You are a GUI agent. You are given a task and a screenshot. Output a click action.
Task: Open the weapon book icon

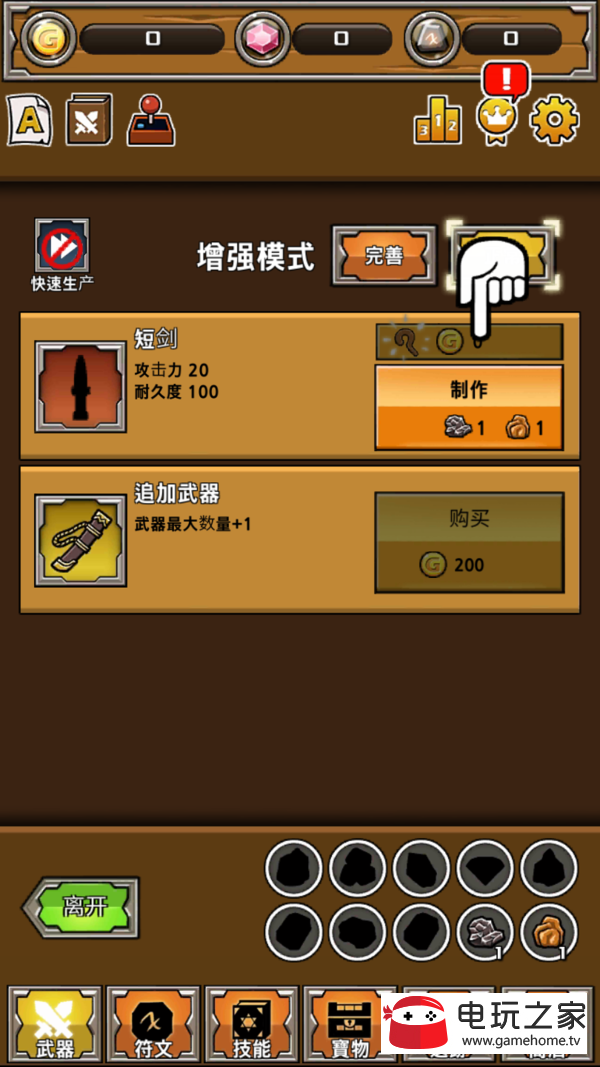[89, 121]
